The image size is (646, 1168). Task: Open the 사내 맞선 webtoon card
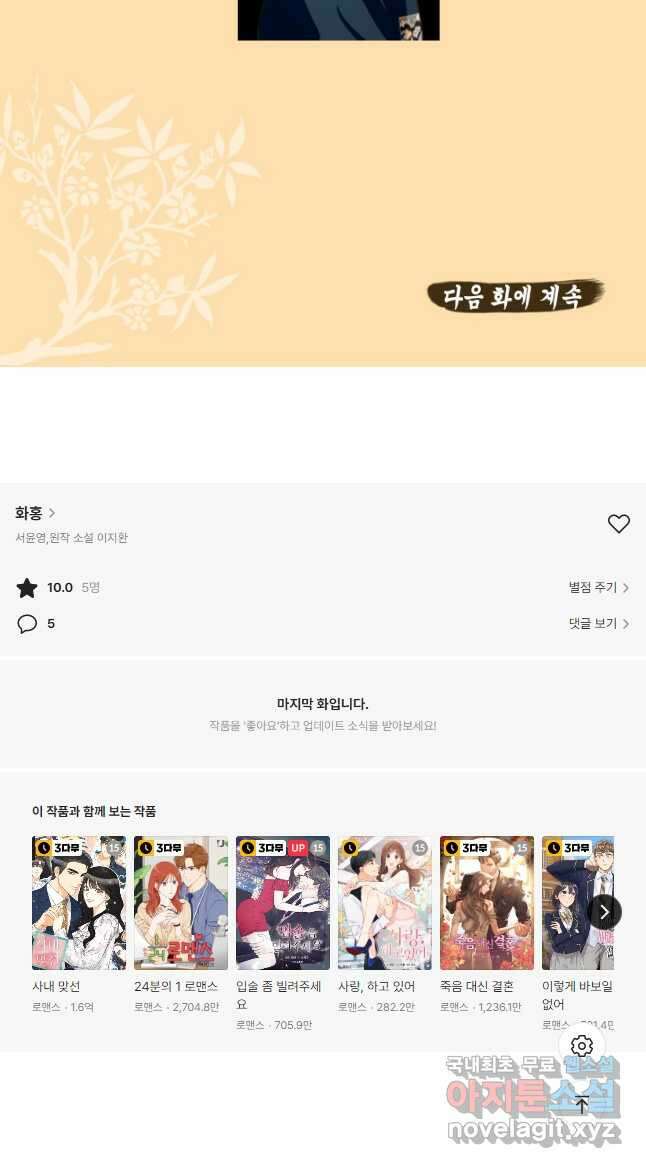pos(79,924)
